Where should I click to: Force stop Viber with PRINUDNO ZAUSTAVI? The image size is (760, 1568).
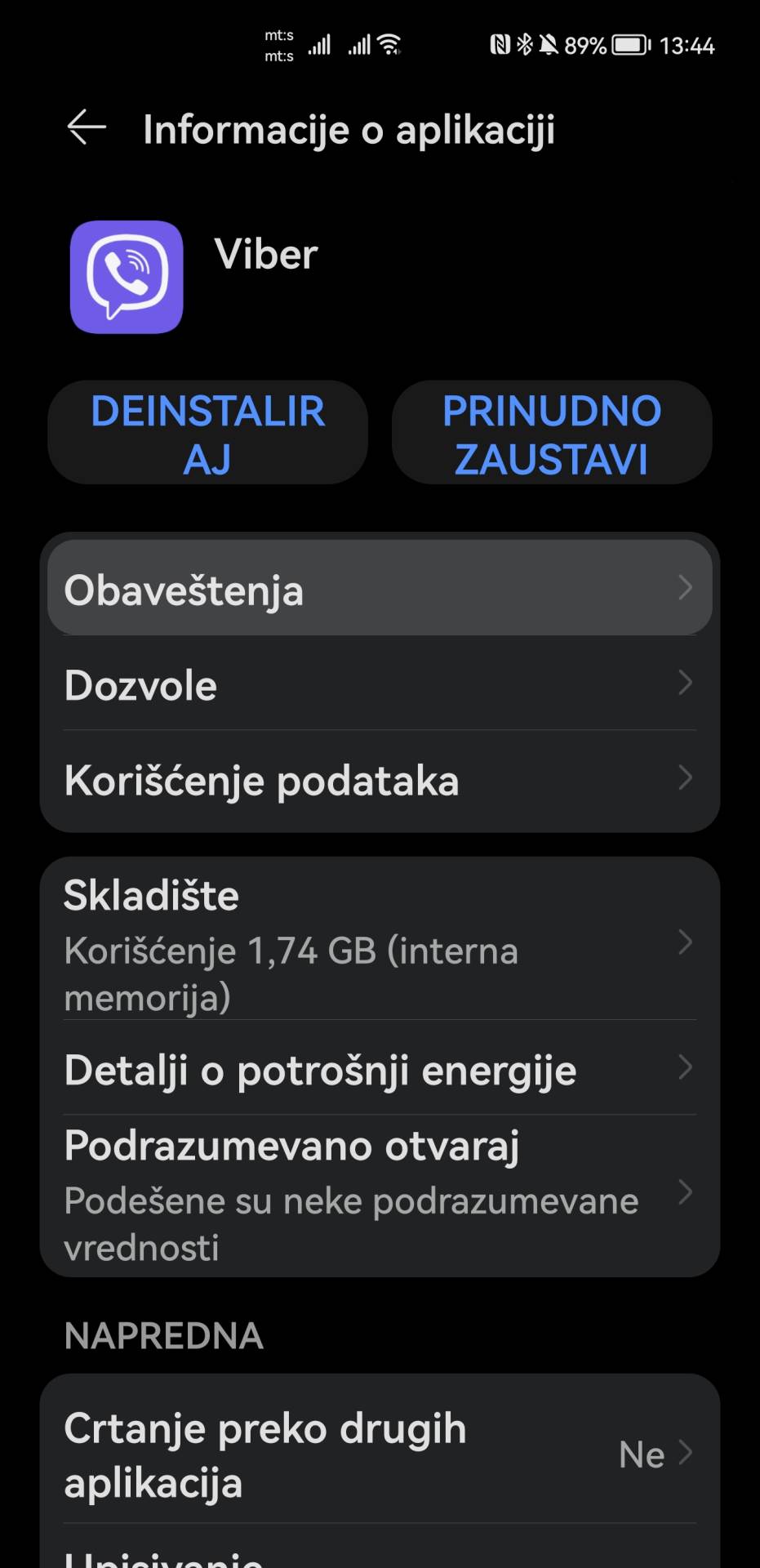(x=552, y=433)
